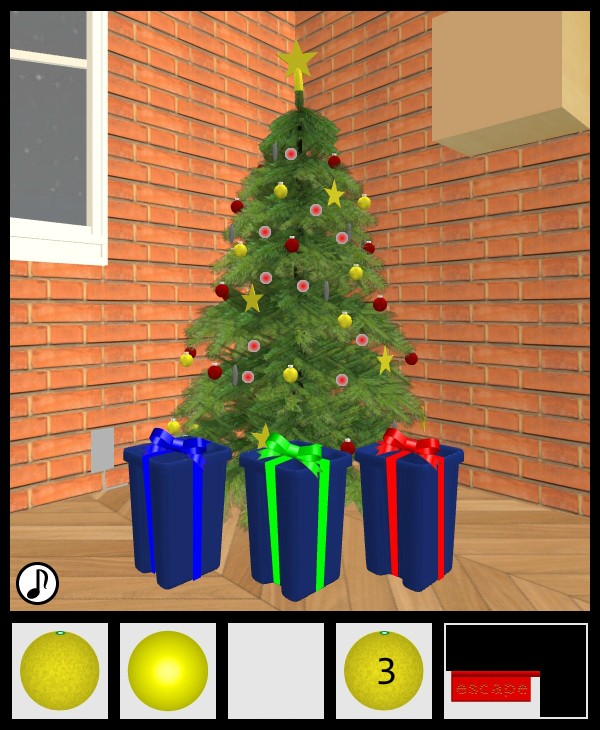Inspect the gray wall plate near floor
Image resolution: width=600 pixels, height=730 pixels.
pyautogui.click(x=102, y=450)
